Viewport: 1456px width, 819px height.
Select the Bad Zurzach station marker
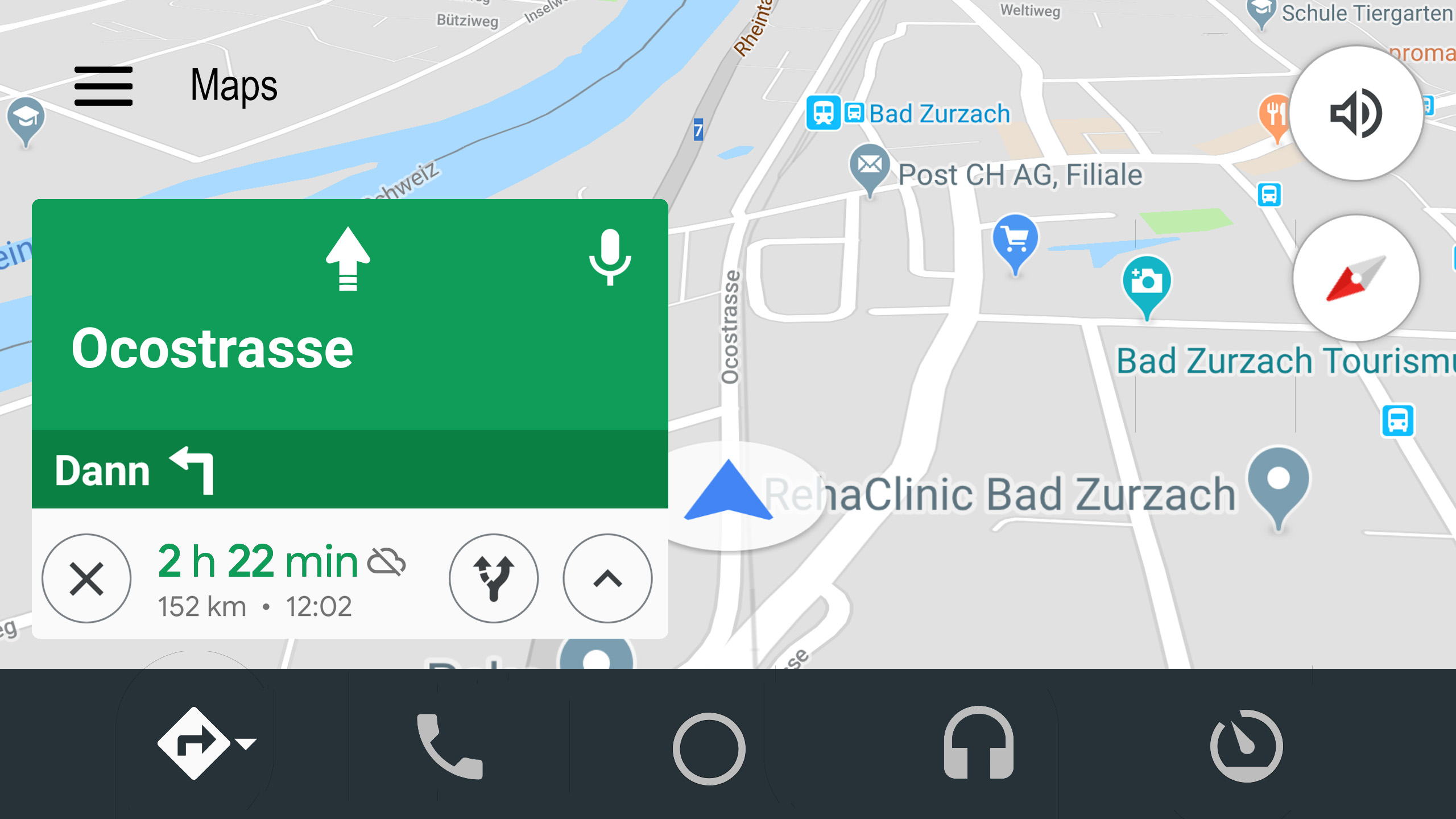[x=823, y=113]
